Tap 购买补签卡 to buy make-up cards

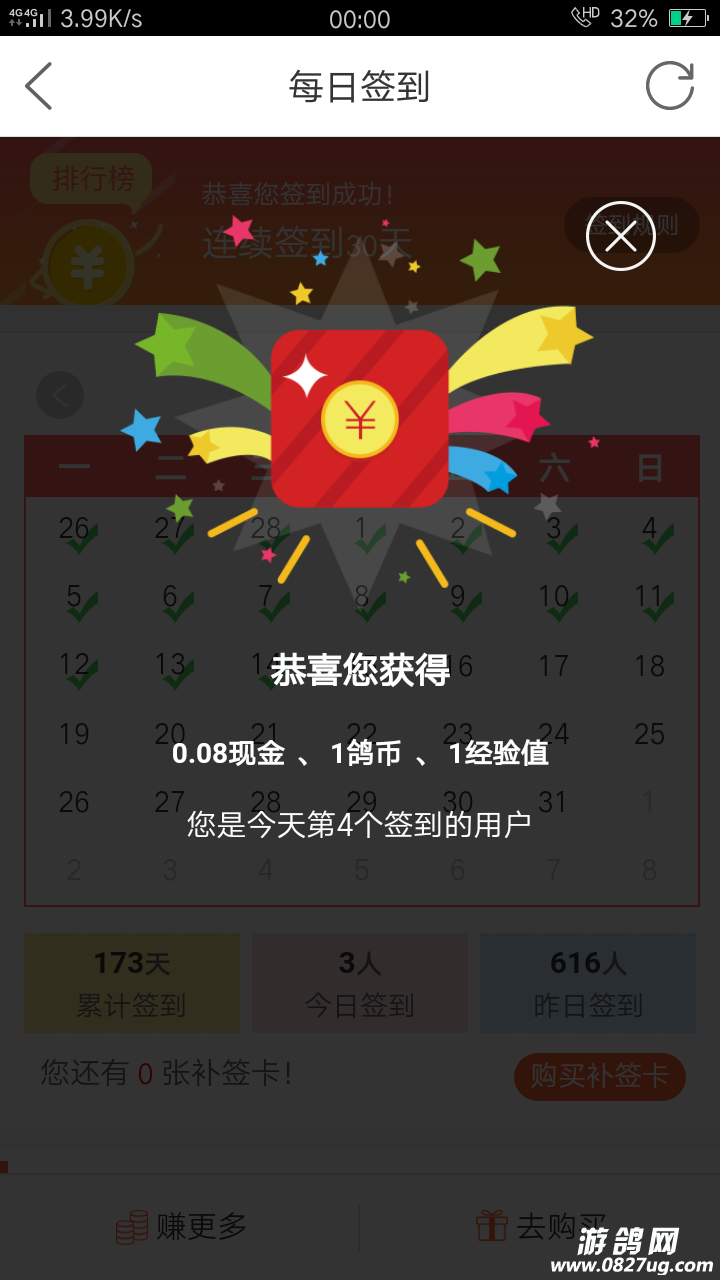(599, 1076)
